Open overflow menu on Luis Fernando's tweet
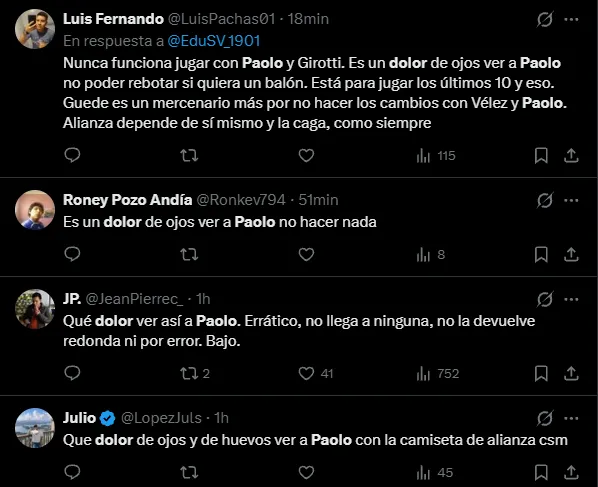Image resolution: width=598 pixels, height=487 pixels. (571, 19)
